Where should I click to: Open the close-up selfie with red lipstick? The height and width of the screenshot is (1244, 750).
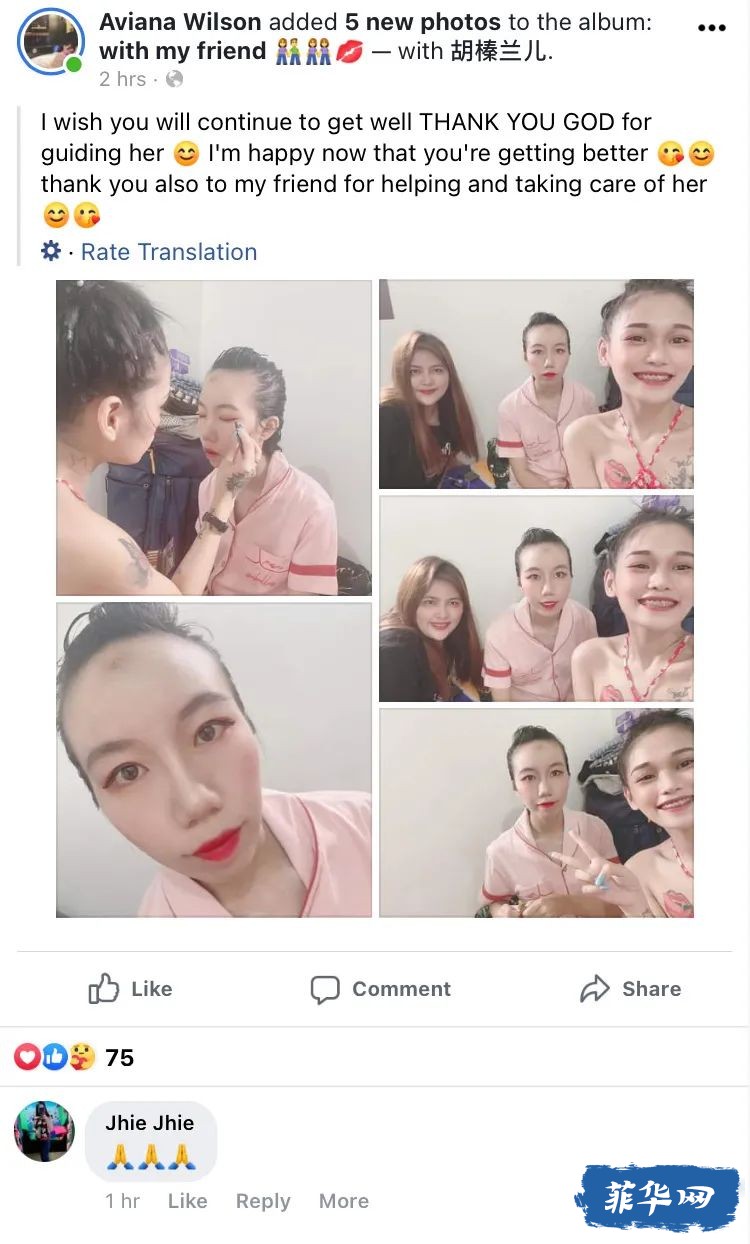pyautogui.click(x=213, y=759)
